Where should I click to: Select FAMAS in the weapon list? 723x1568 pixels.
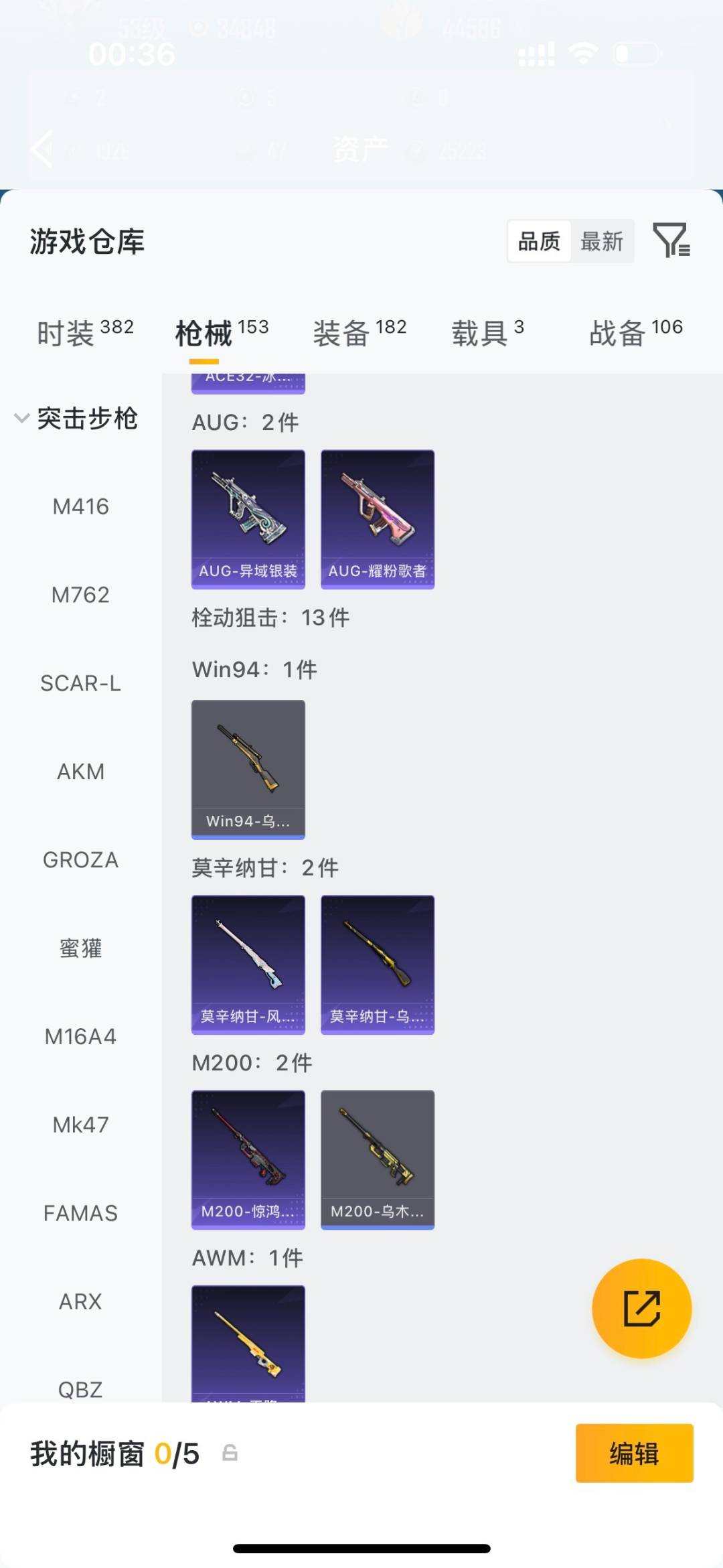(x=80, y=1213)
